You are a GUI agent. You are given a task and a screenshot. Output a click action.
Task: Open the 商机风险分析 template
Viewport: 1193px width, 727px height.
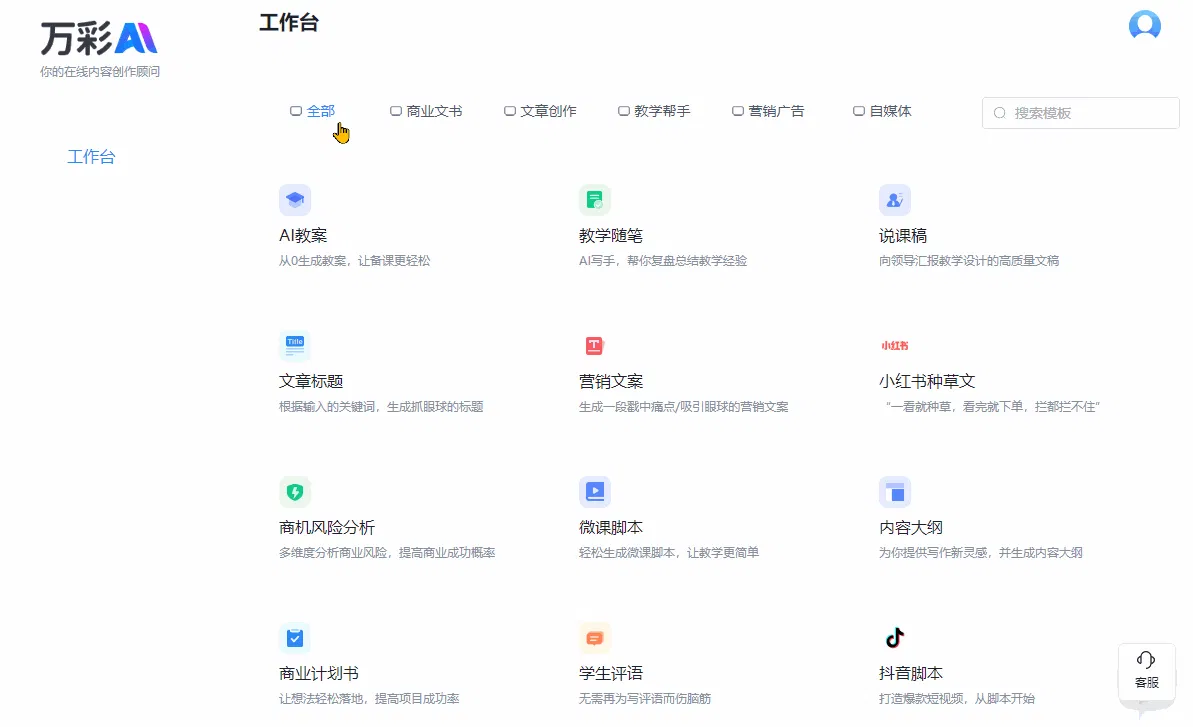(x=327, y=527)
